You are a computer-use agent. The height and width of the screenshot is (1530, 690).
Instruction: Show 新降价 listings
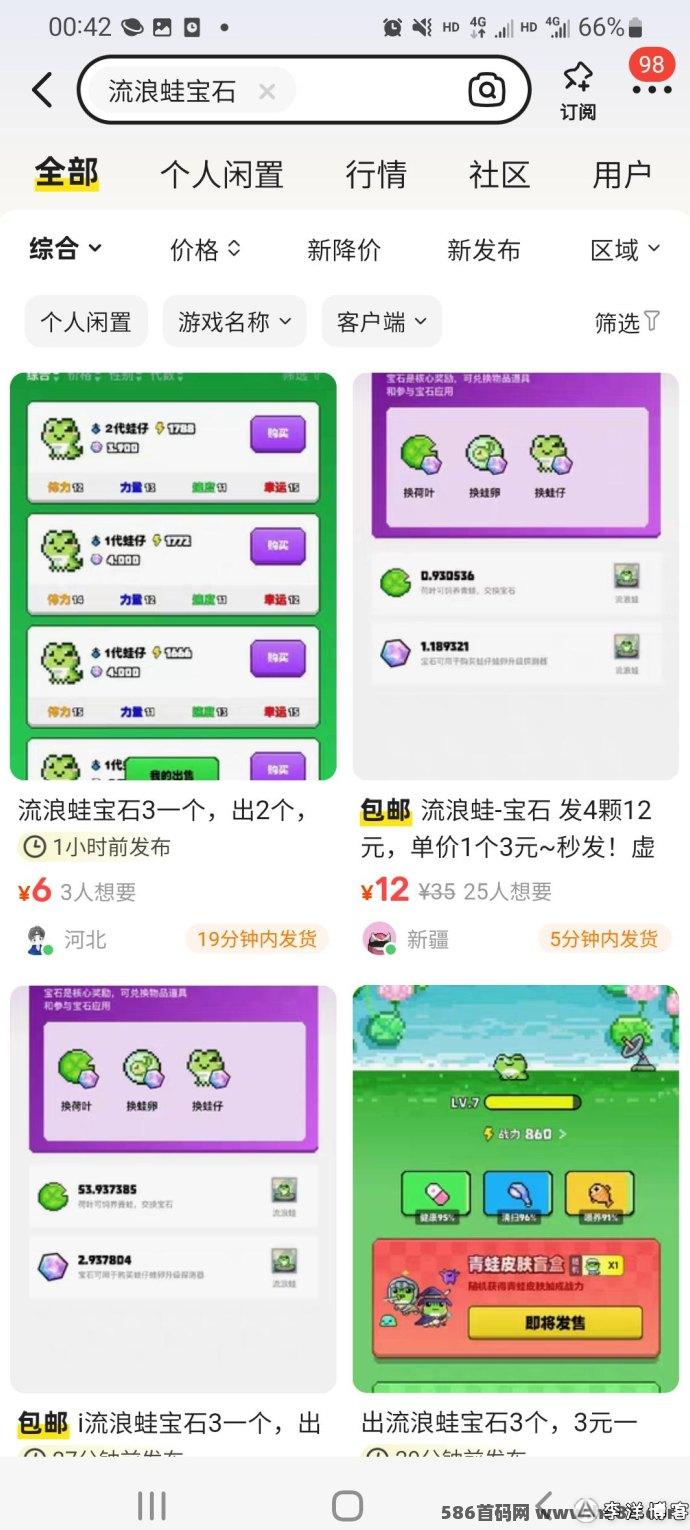tap(344, 249)
